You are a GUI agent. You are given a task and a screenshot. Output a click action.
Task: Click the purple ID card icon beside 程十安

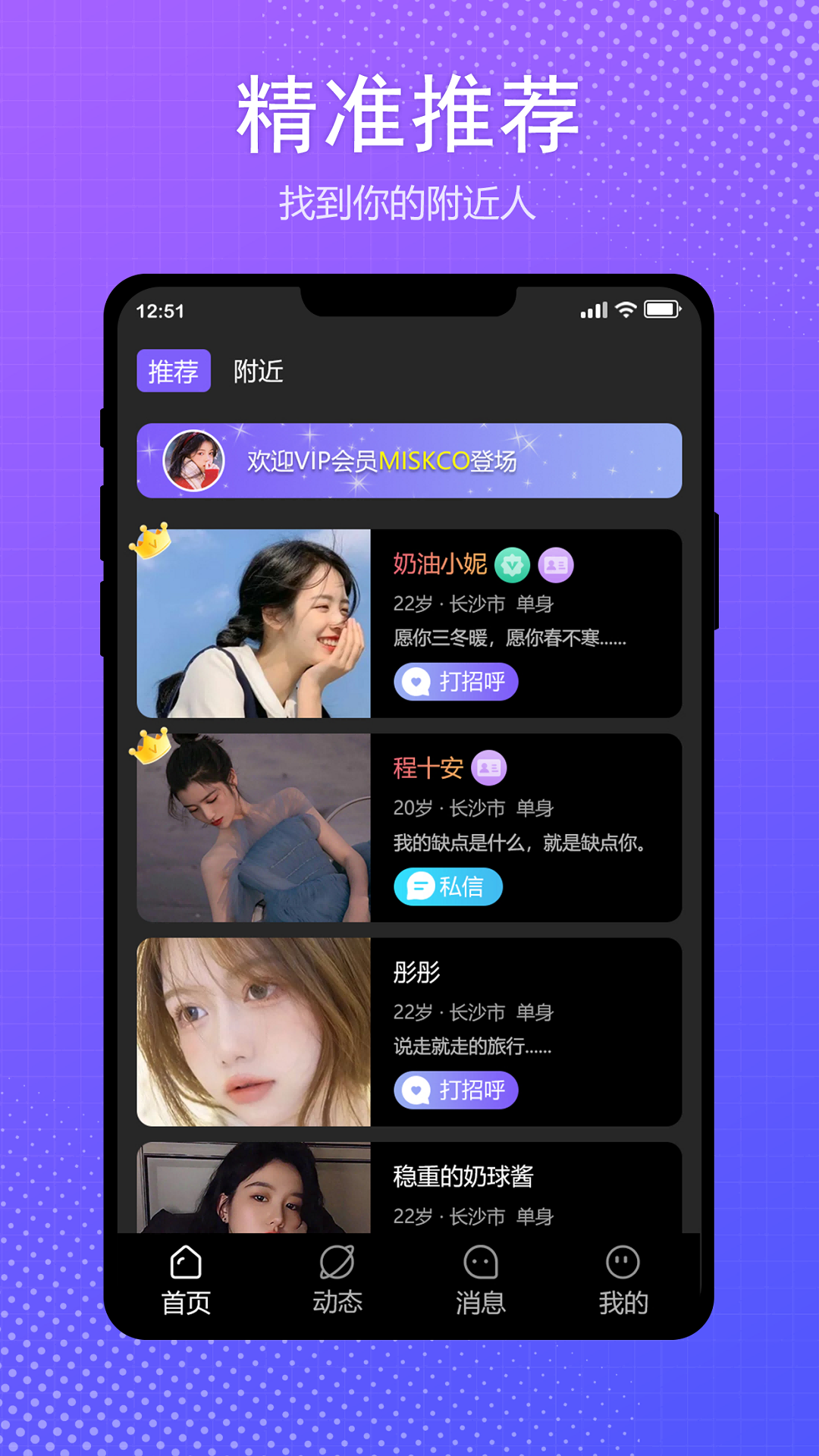click(x=489, y=768)
